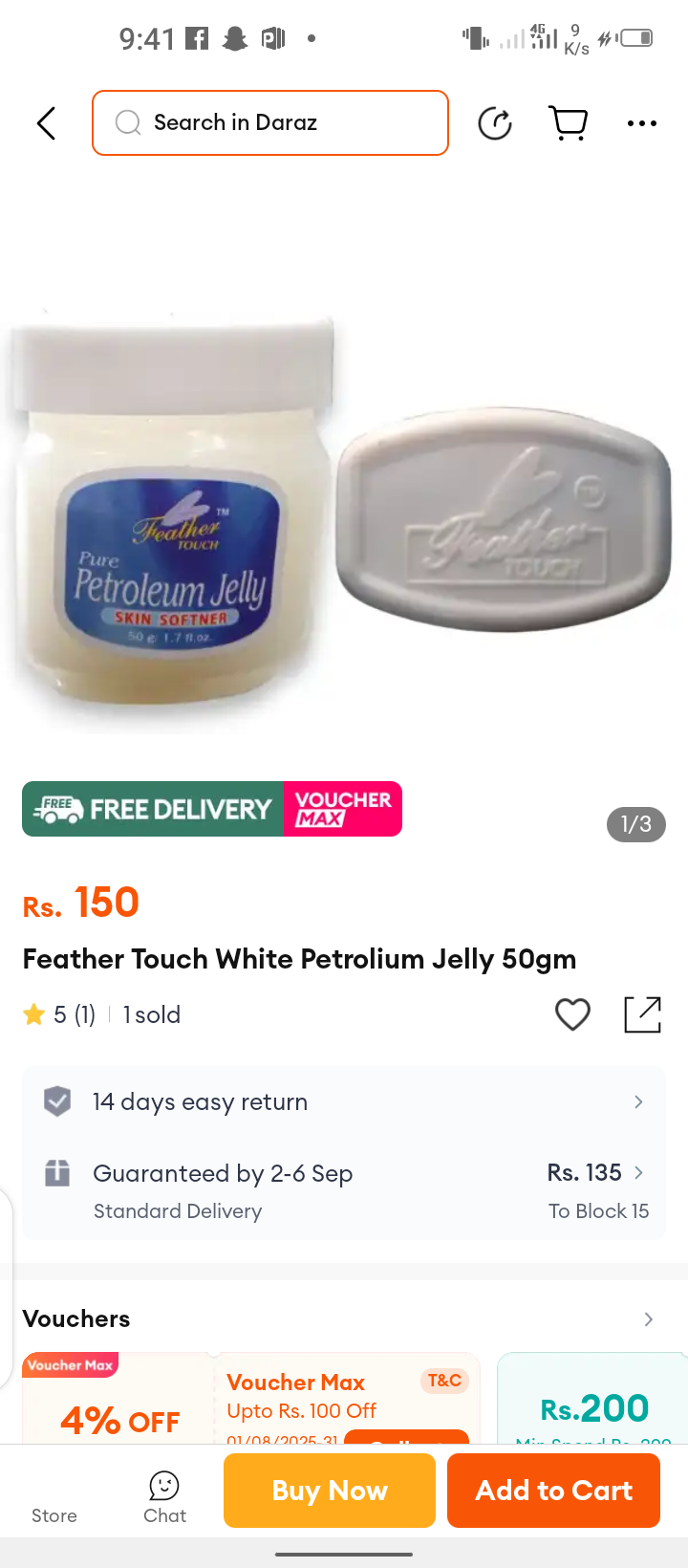Open the shopping cart icon
Image resolution: width=688 pixels, height=1568 pixels.
[569, 123]
